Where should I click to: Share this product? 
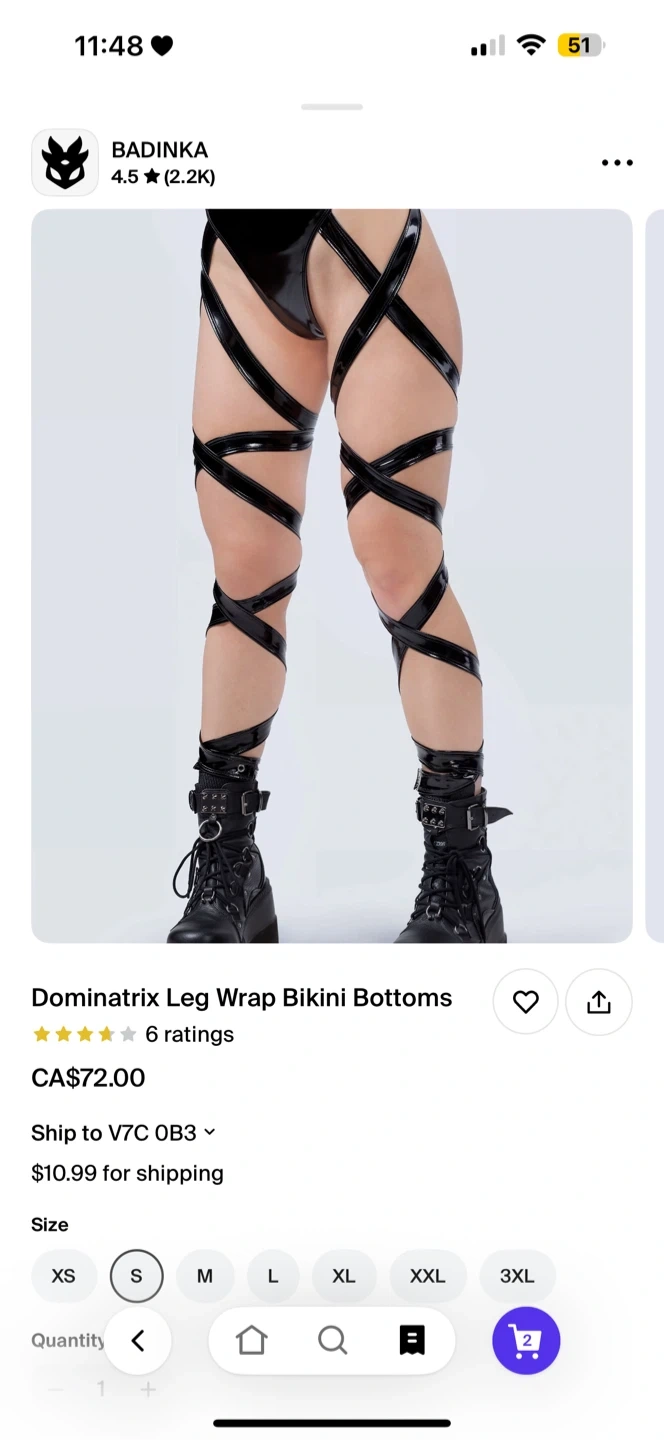598,1002
